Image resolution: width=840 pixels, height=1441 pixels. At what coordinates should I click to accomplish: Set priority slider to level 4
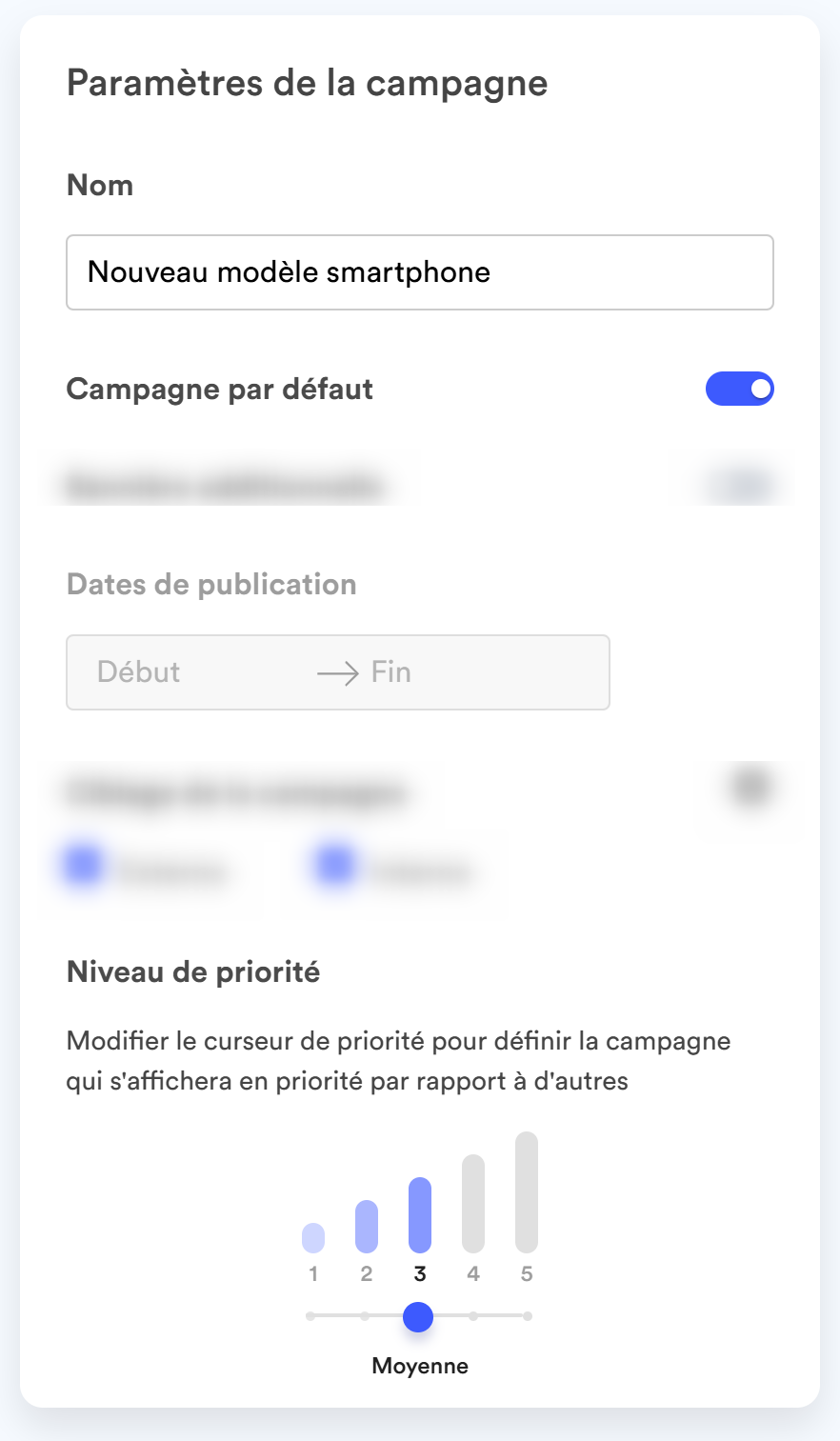coord(473,1316)
